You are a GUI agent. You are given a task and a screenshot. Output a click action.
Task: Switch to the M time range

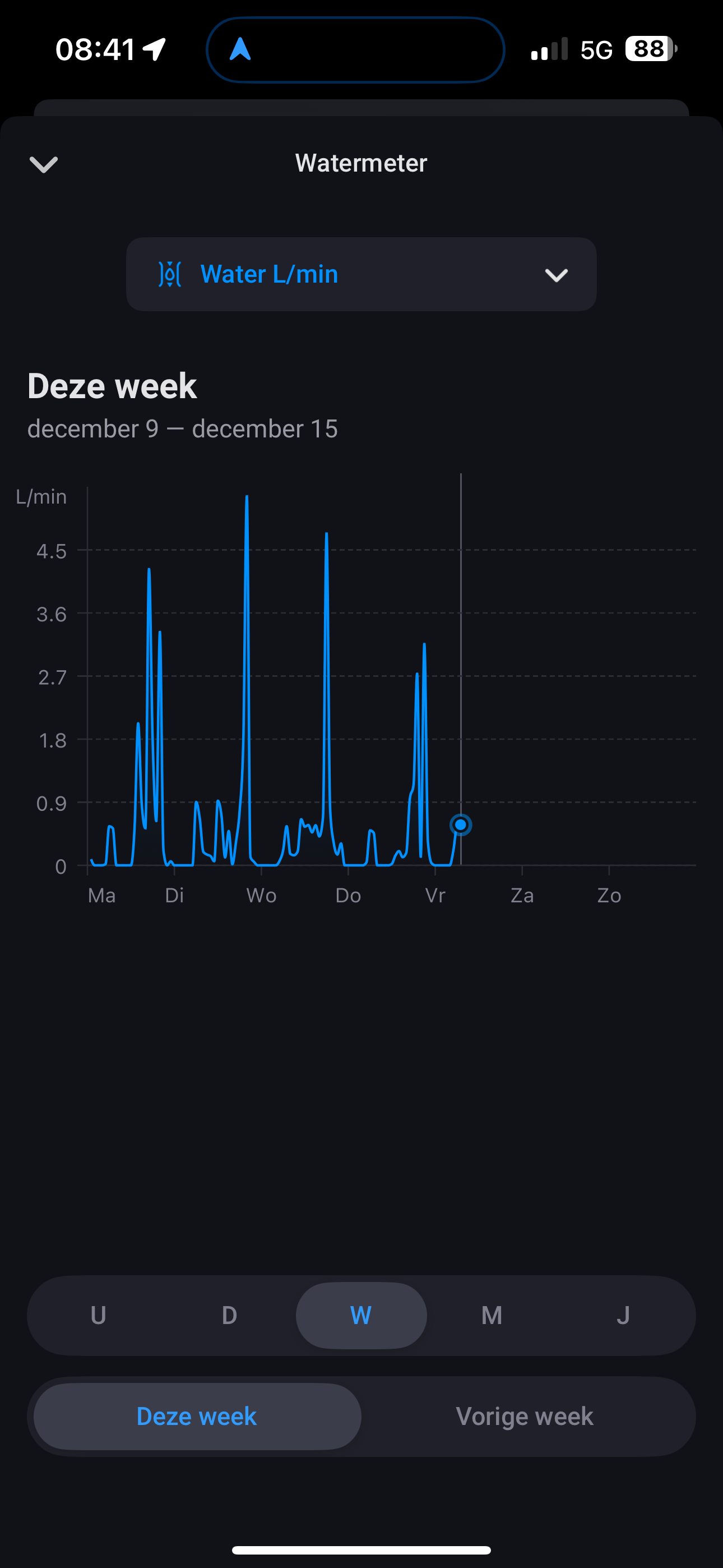click(x=492, y=1315)
